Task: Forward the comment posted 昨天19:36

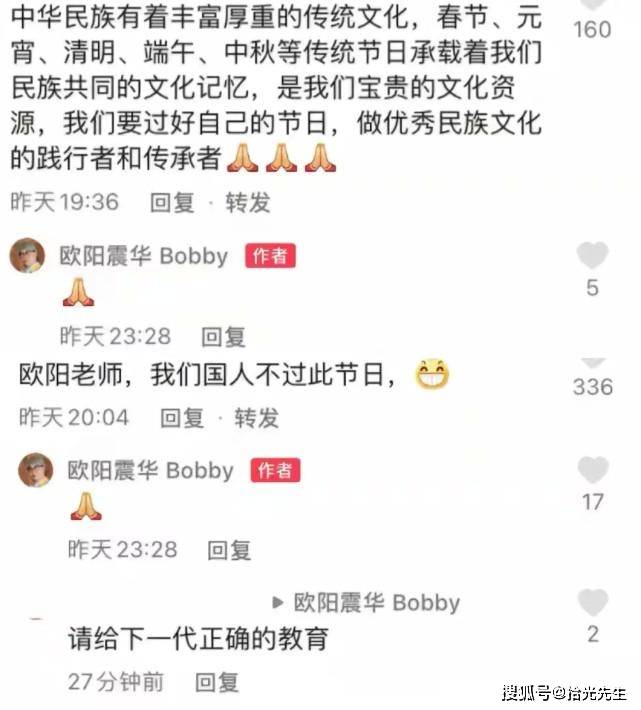Action: tap(248, 203)
